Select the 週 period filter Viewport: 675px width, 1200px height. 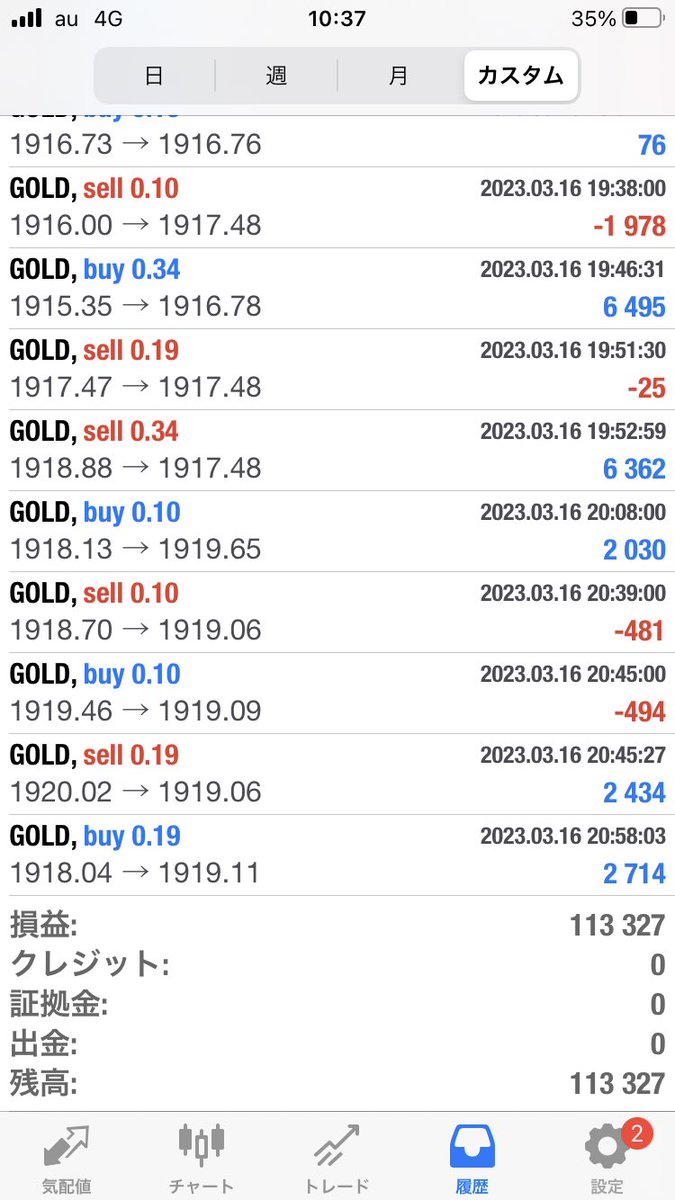[x=276, y=76]
